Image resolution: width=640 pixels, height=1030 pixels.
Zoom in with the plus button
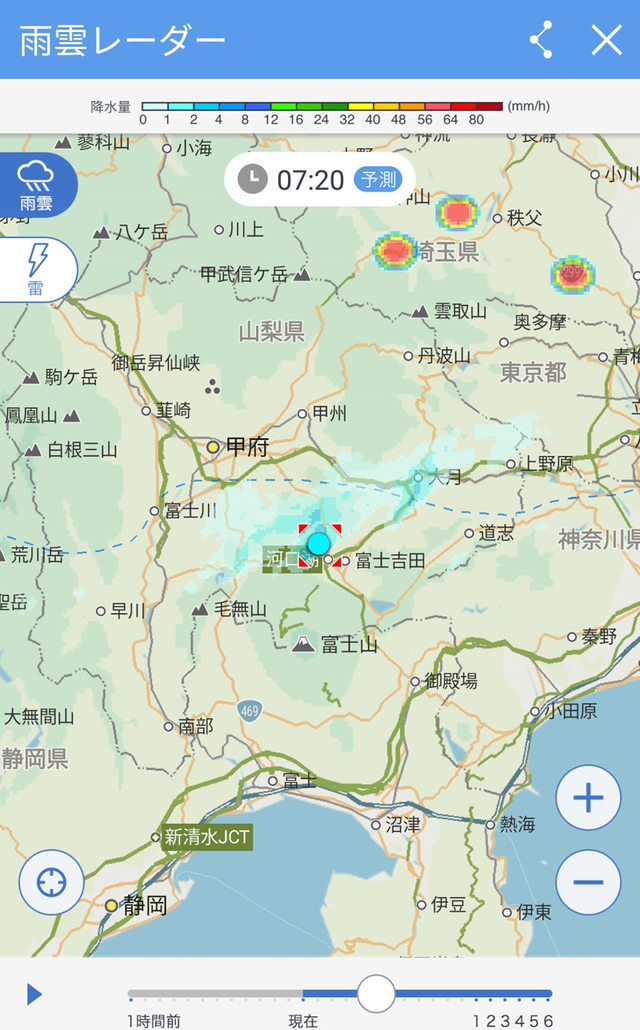(x=588, y=797)
